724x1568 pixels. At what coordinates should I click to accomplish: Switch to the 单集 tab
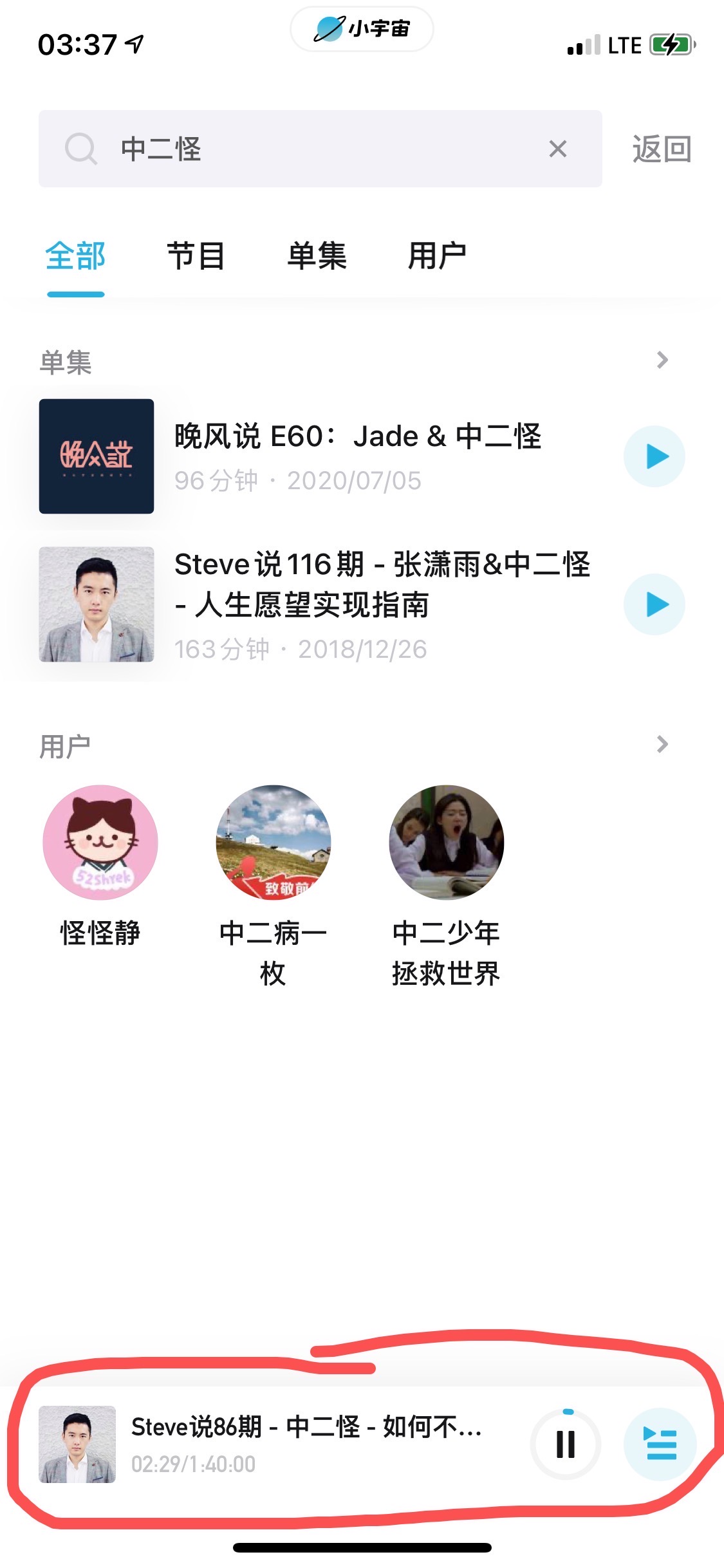317,256
